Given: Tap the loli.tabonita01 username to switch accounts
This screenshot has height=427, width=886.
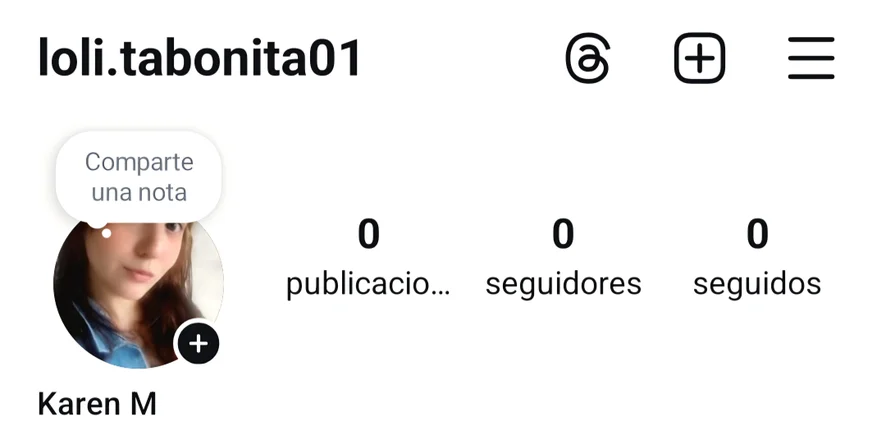Looking at the screenshot, I should [x=199, y=59].
